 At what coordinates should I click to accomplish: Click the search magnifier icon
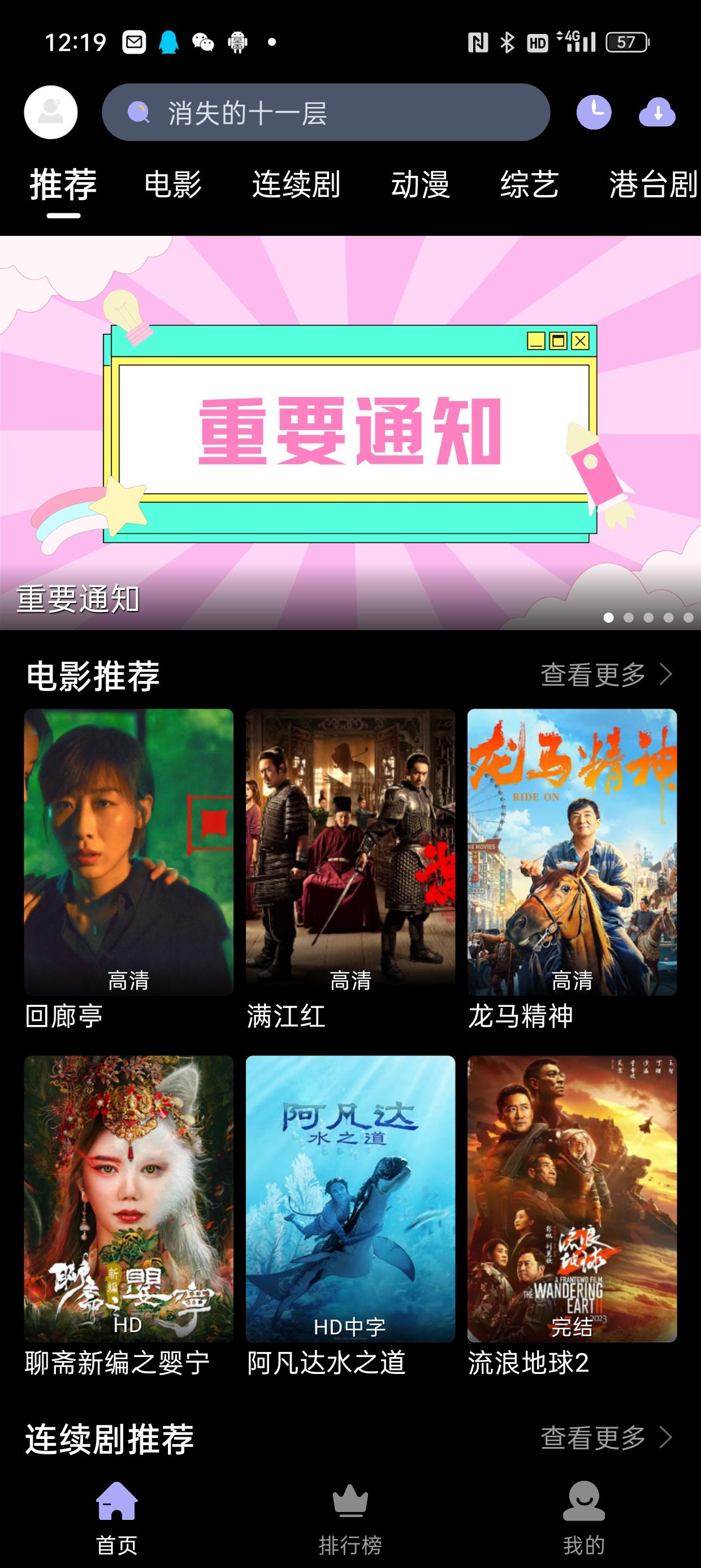pos(140,112)
